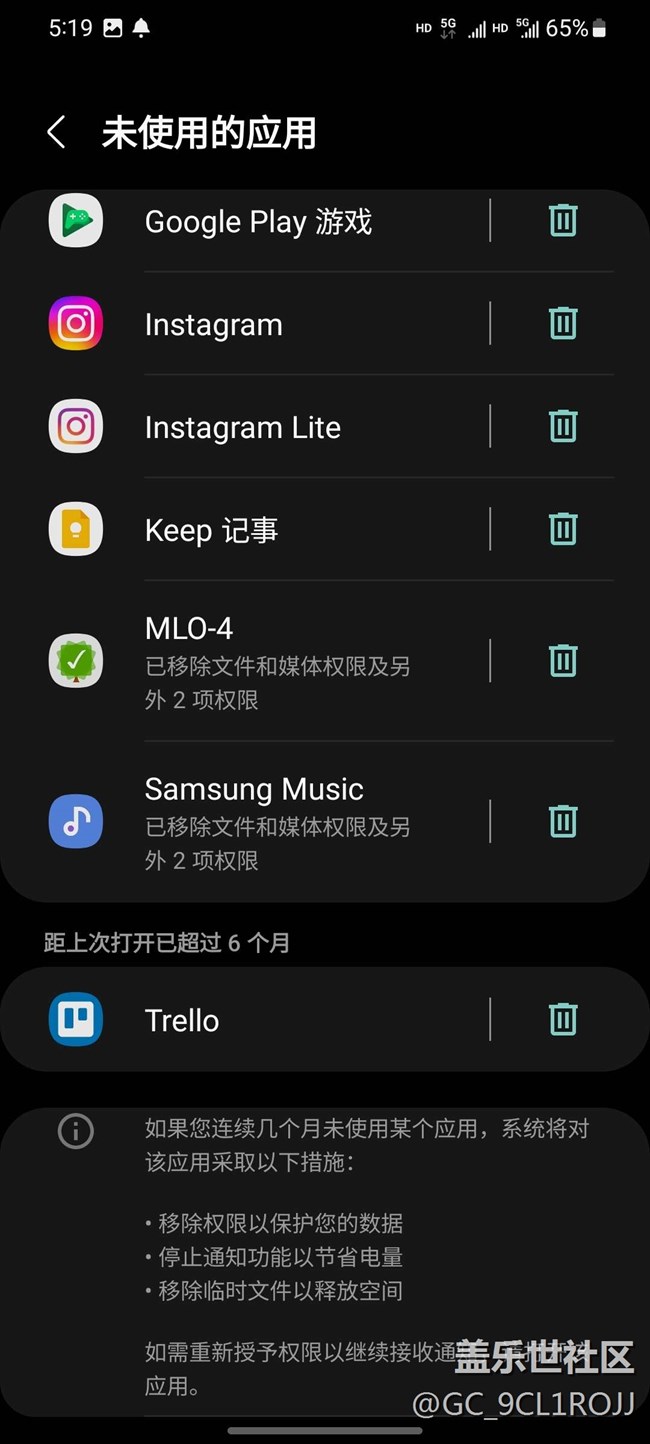Go back from the unused apps screen
Image resolution: width=650 pixels, height=1444 pixels.
point(57,132)
